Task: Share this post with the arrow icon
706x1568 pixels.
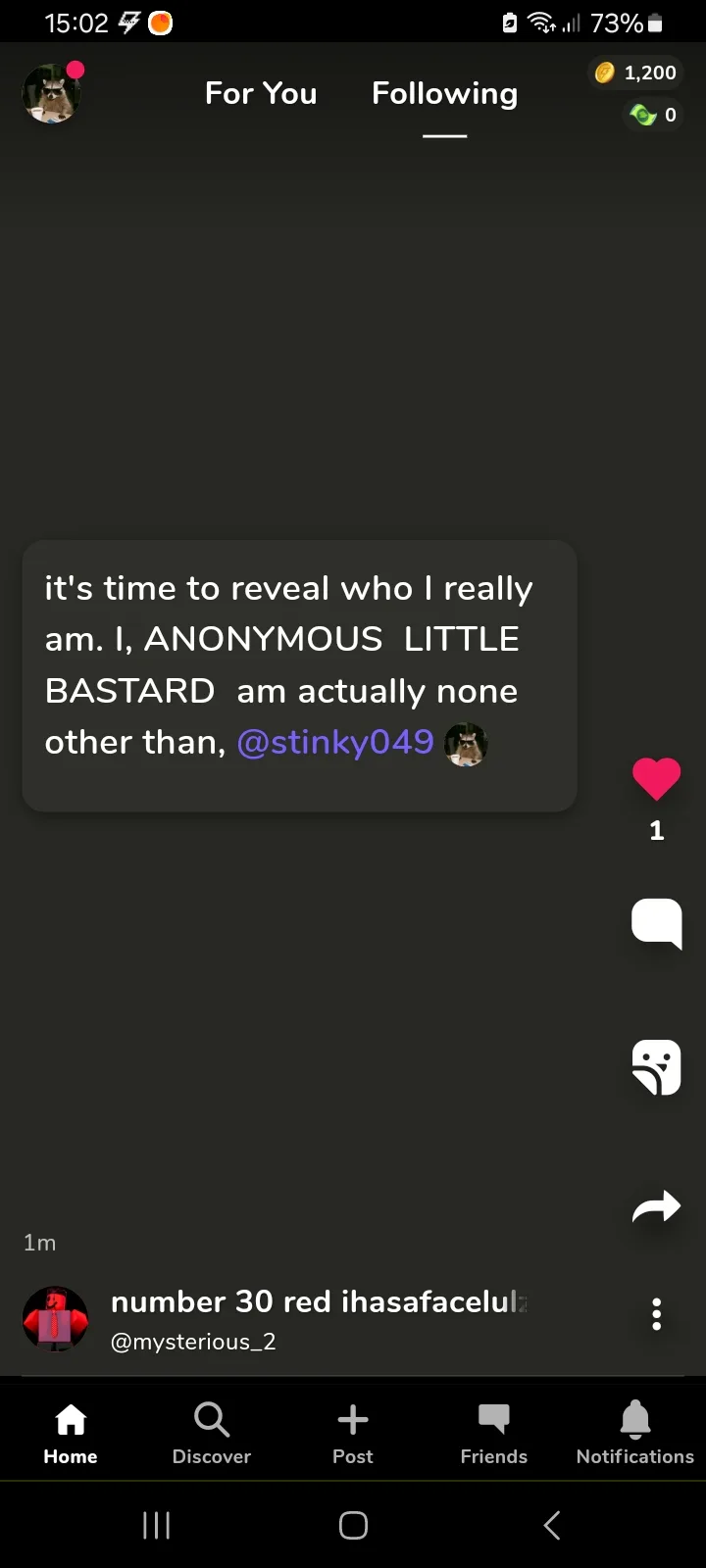Action: 656,1207
